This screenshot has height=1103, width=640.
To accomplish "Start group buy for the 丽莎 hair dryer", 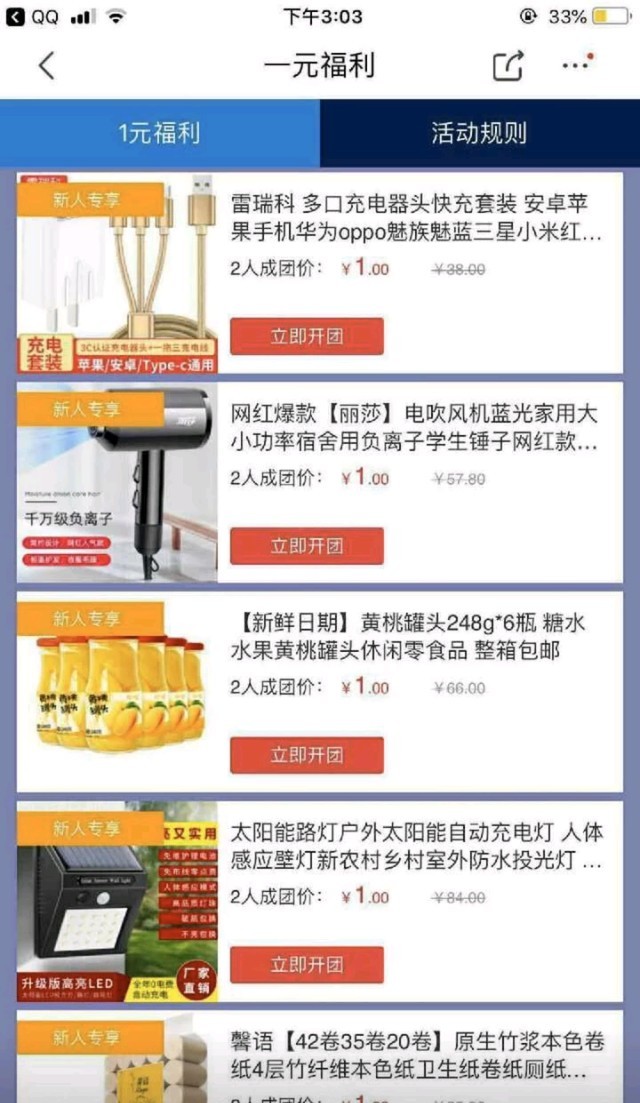I will point(307,546).
